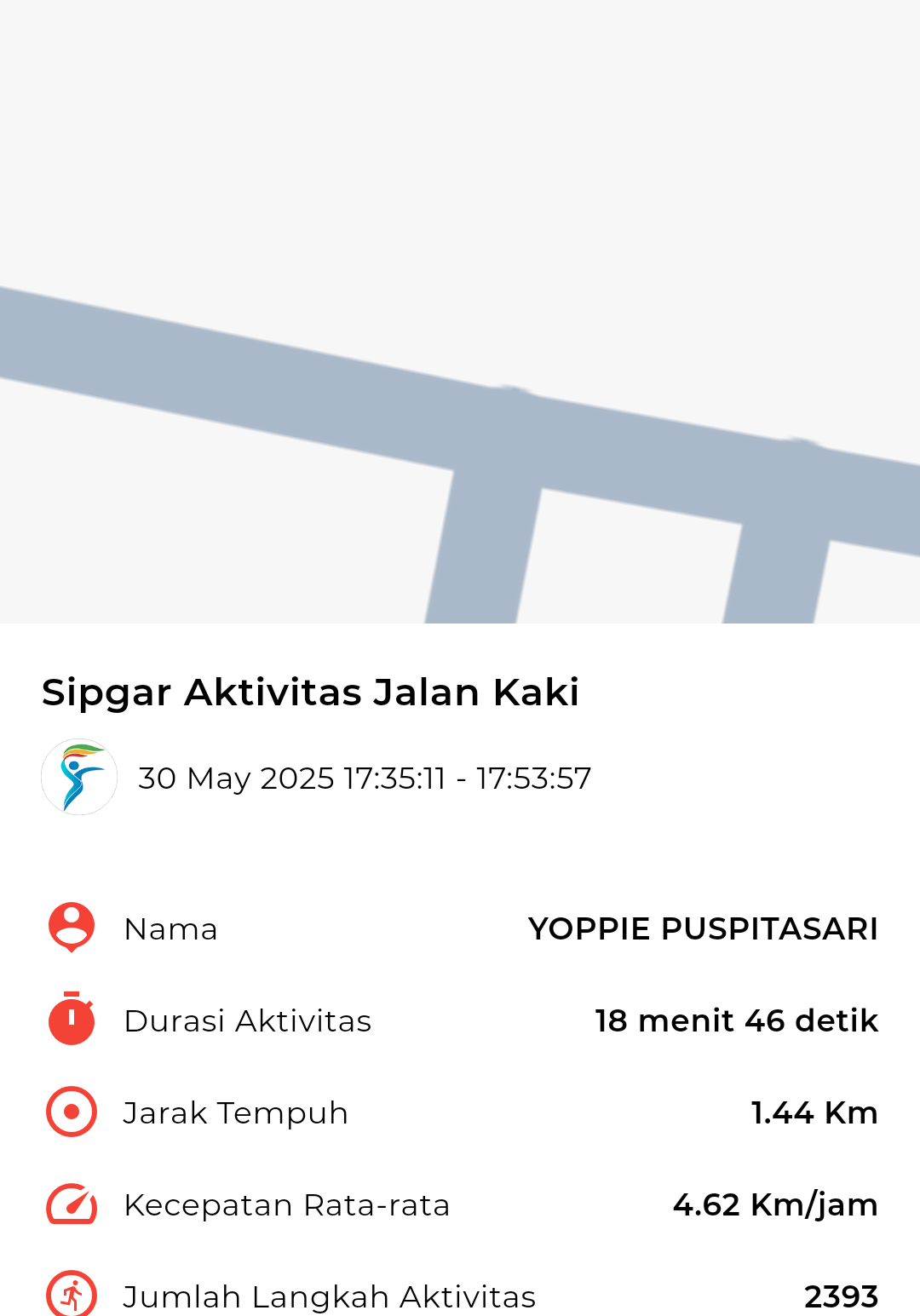Click the speed value 4.62 Km/jam
This screenshot has height=1316, width=920.
[x=774, y=1204]
